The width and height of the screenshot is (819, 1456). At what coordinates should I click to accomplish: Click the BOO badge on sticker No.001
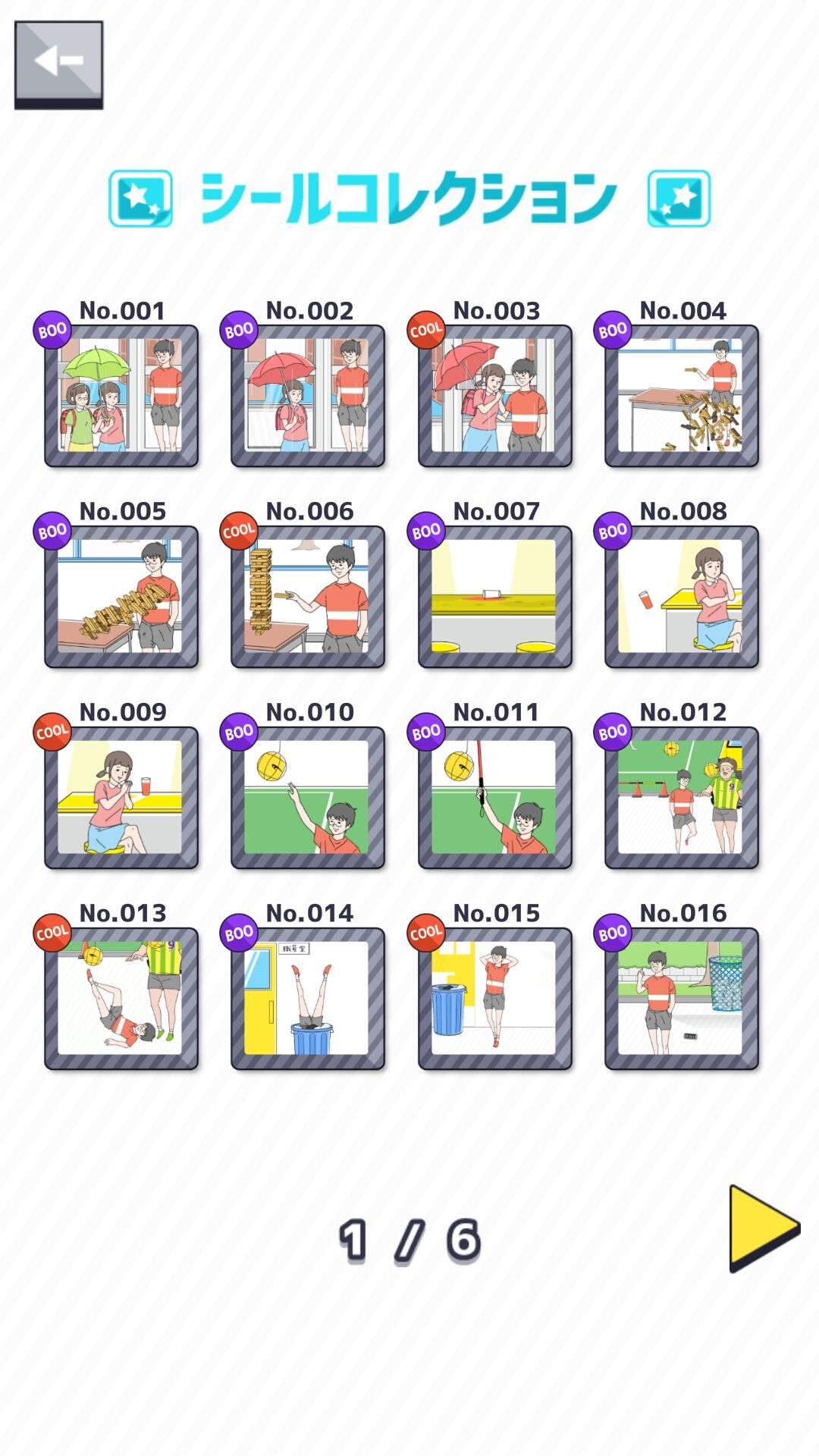(x=52, y=329)
